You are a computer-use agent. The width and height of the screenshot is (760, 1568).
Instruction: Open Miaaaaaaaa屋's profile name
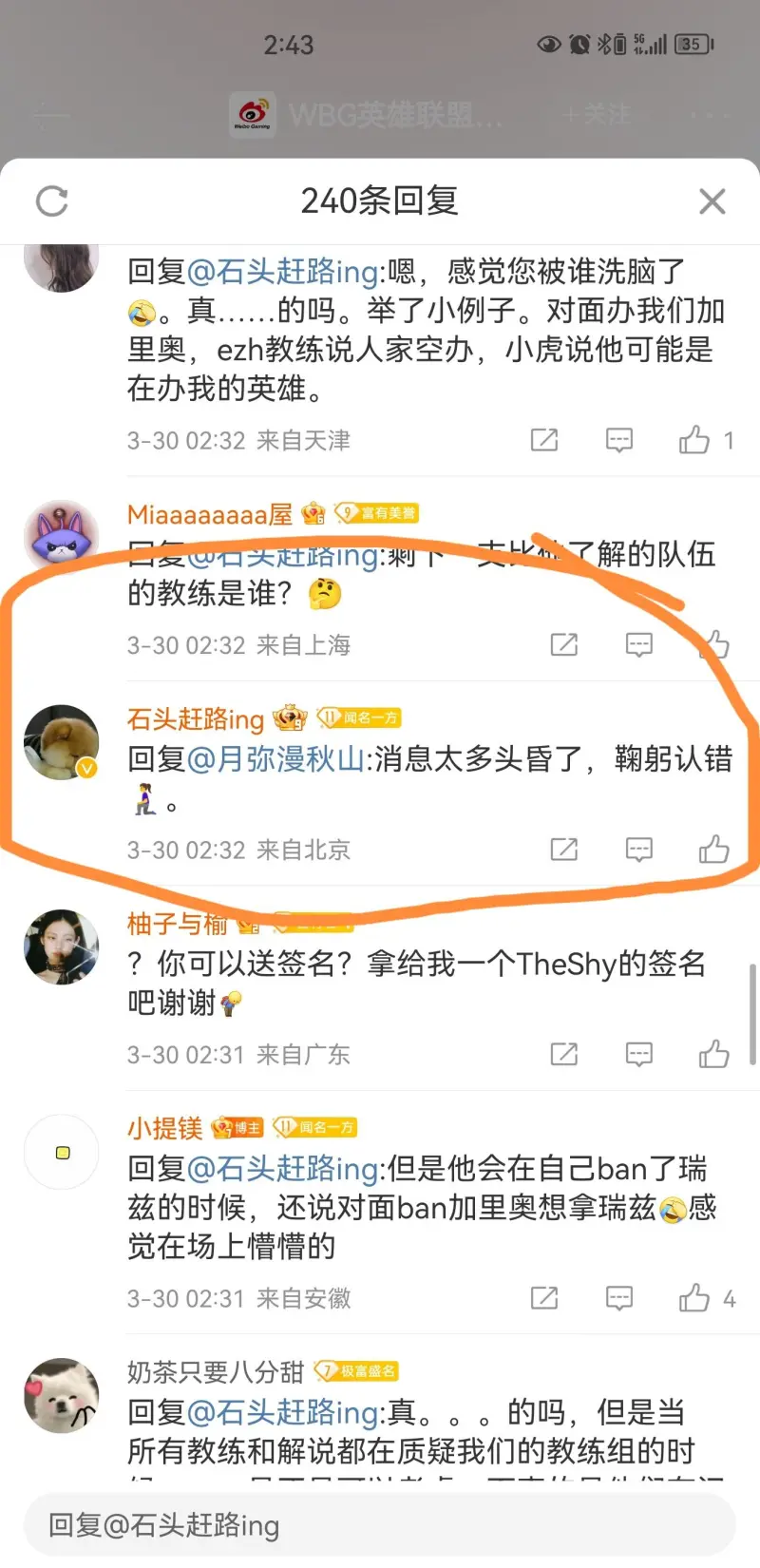[210, 514]
